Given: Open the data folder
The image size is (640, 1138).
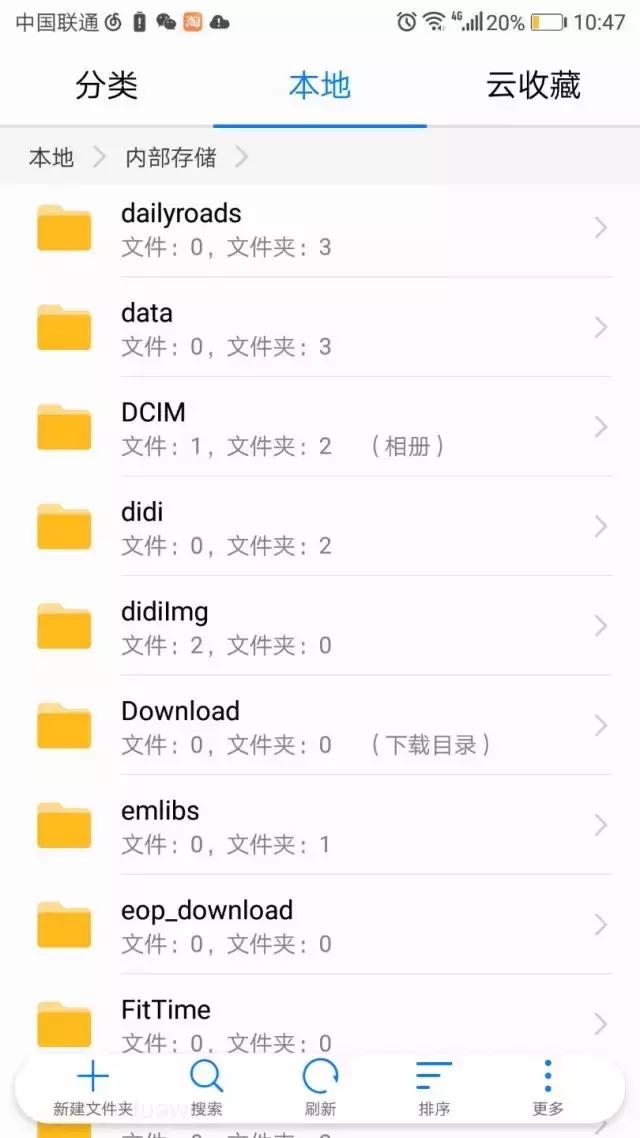Looking at the screenshot, I should 320,328.
